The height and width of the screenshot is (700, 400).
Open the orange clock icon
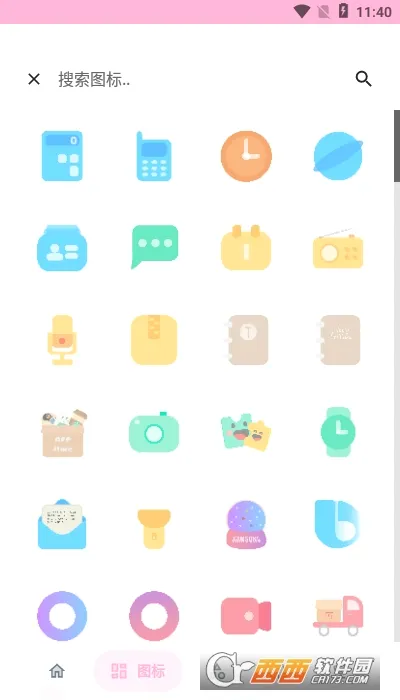click(246, 156)
